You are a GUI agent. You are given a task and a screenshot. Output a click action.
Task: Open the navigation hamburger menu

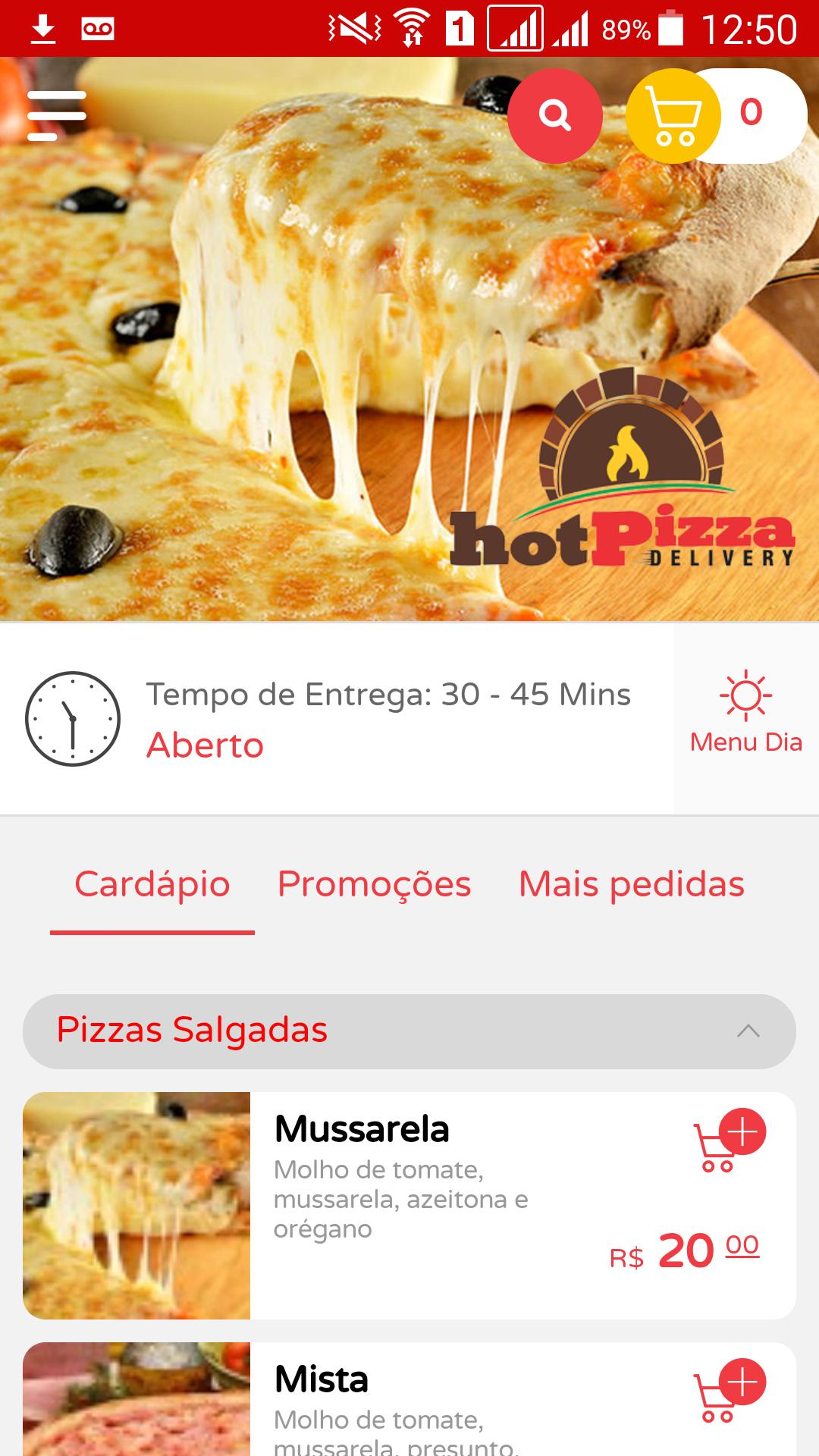pos(57,115)
